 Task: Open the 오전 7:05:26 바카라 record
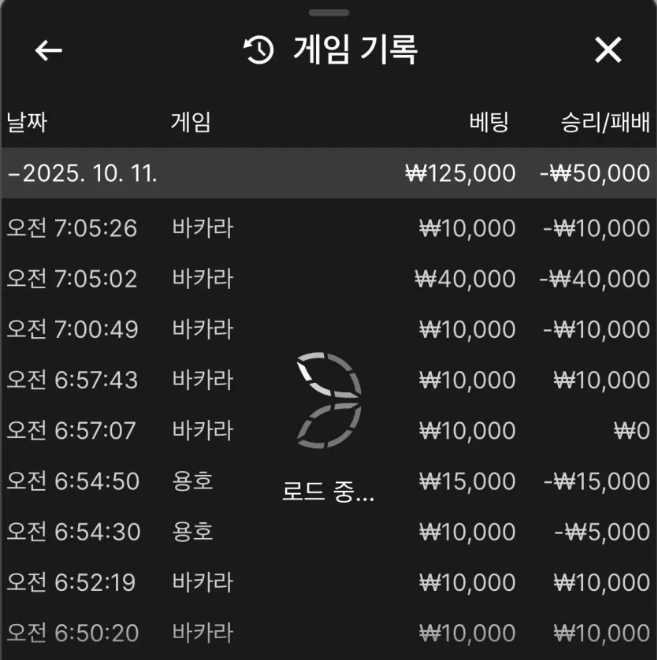(x=328, y=228)
